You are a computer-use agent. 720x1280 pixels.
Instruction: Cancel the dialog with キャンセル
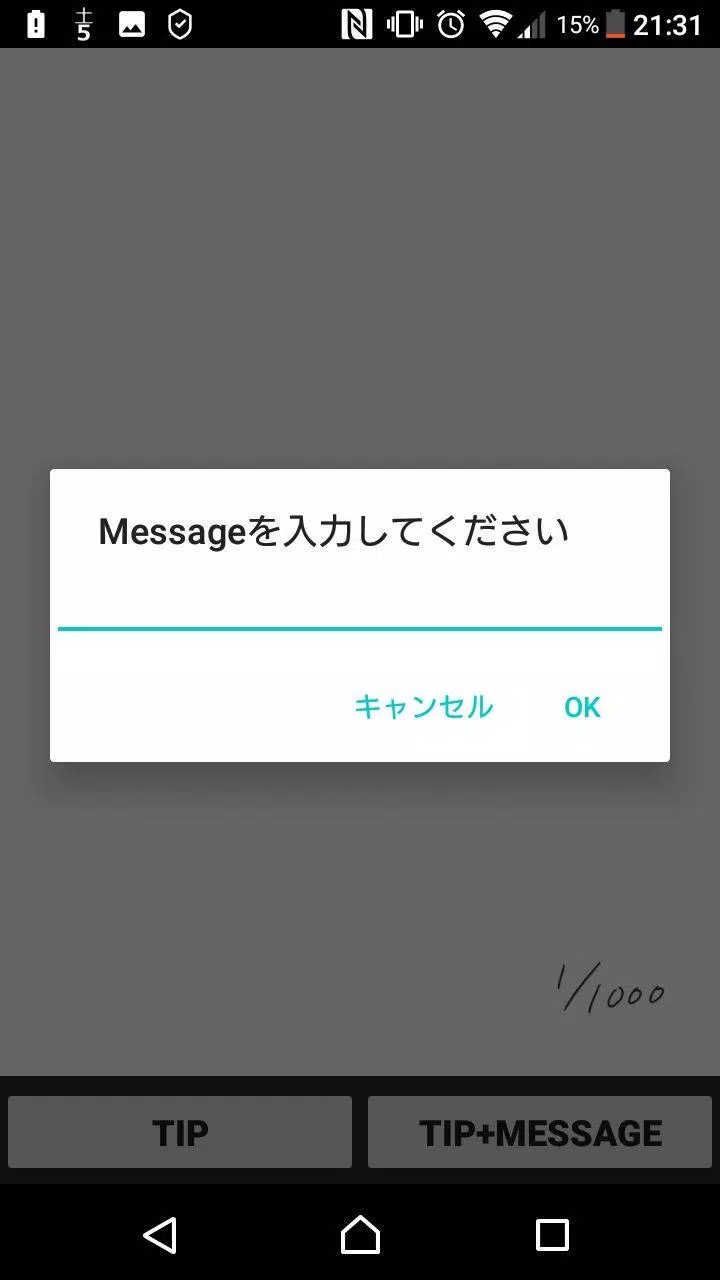[422, 707]
